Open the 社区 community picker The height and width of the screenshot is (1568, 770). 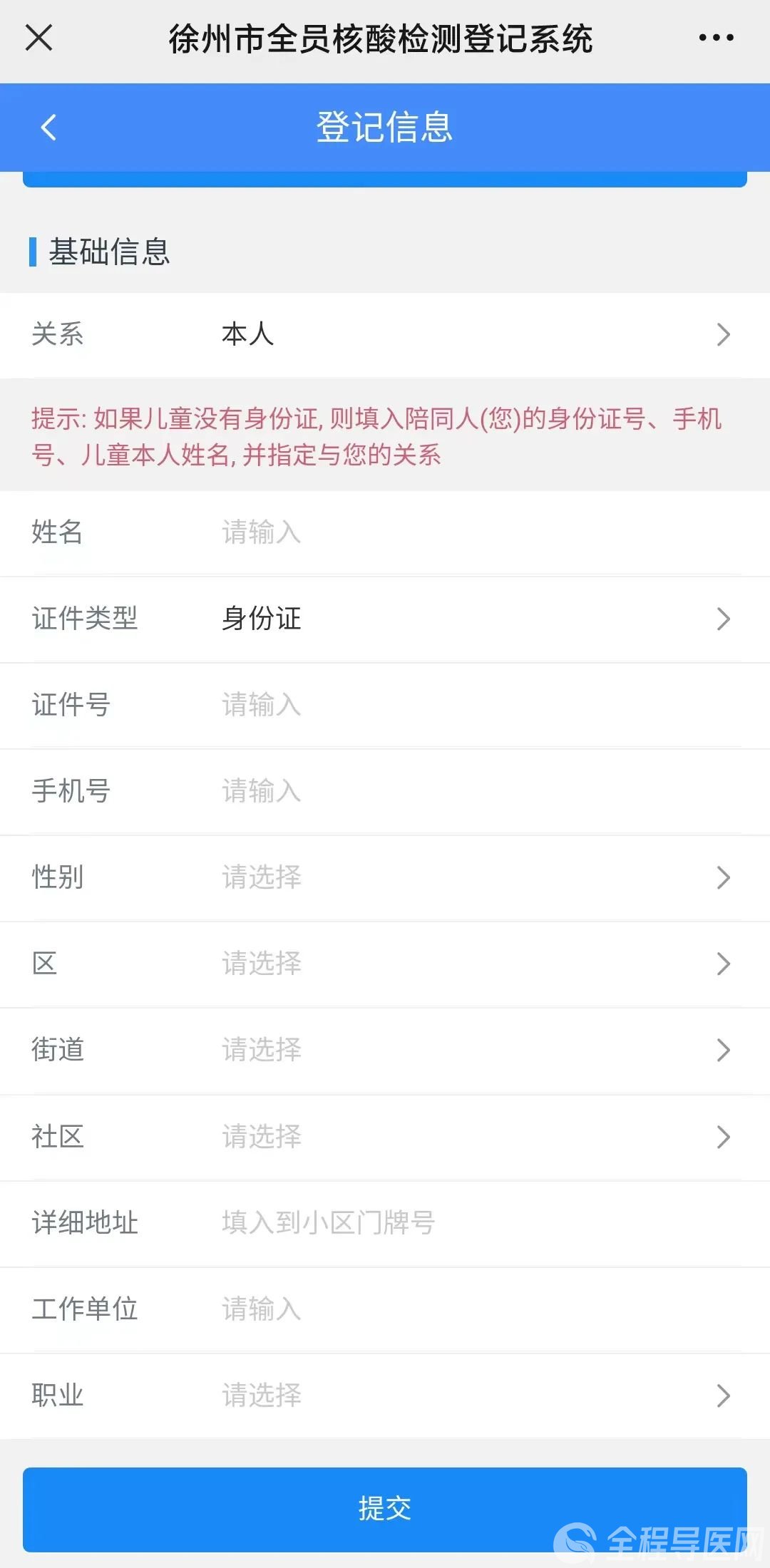click(x=471, y=1137)
